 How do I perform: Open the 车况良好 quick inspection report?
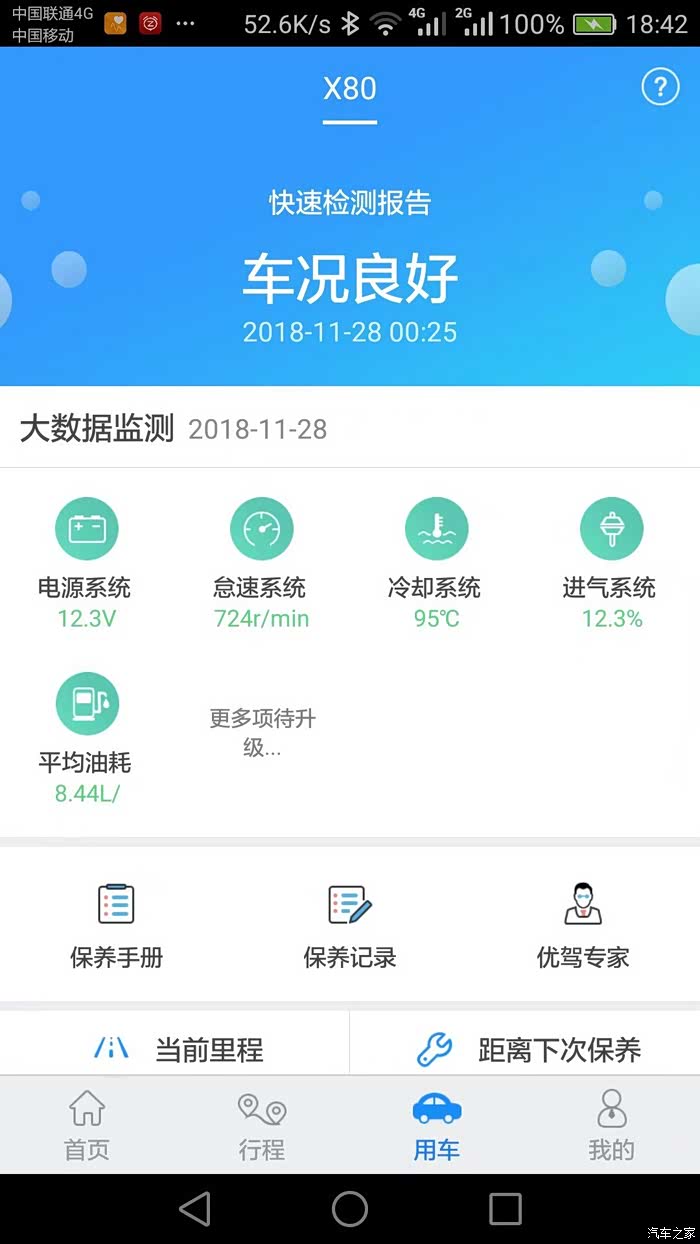(x=350, y=279)
